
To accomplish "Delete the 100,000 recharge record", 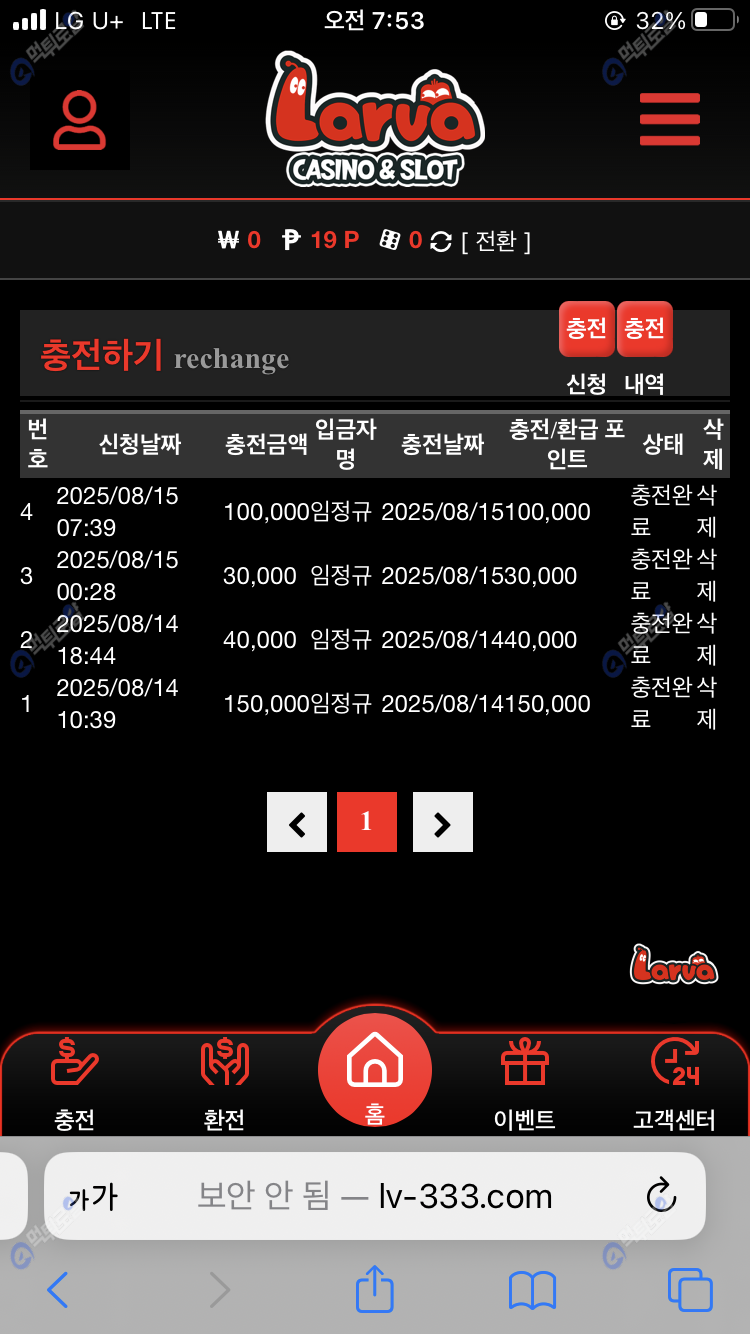I will pos(707,511).
